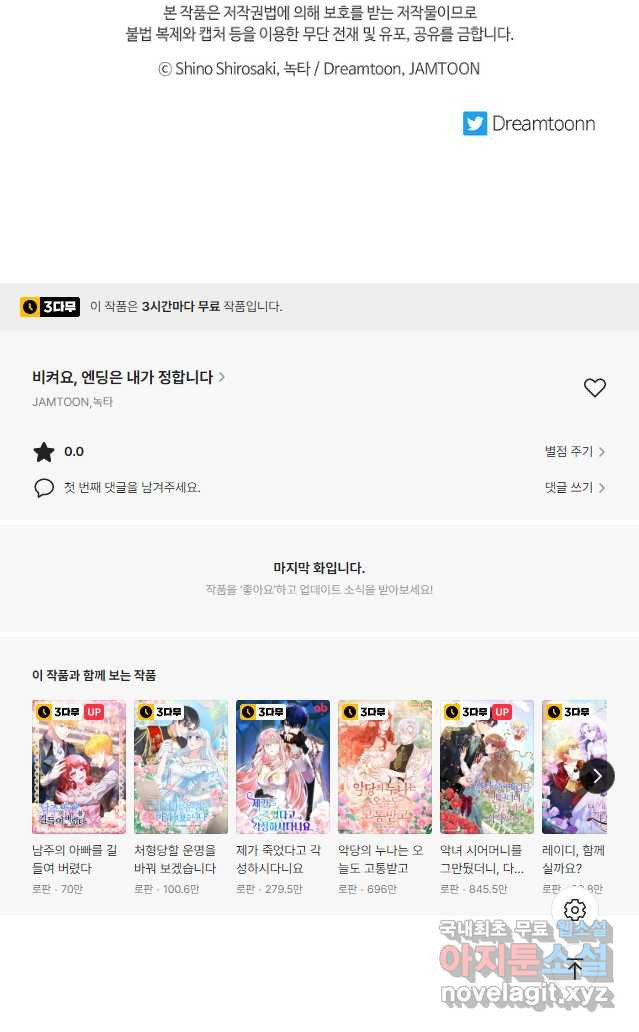Tap 댓글 쓰기 to write a comment
This screenshot has width=639, height=1032.
[x=574, y=488]
